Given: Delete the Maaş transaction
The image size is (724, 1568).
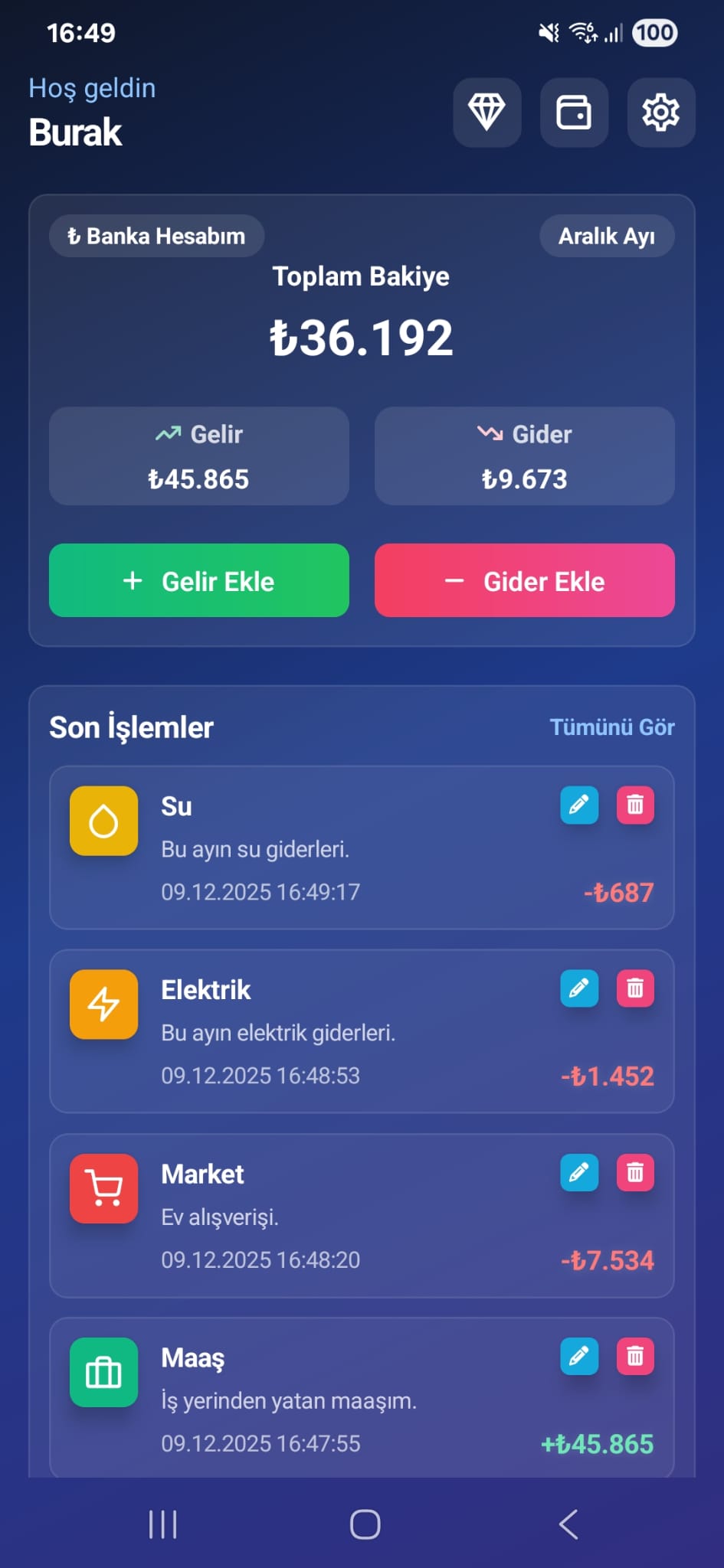Looking at the screenshot, I should click(x=635, y=1356).
